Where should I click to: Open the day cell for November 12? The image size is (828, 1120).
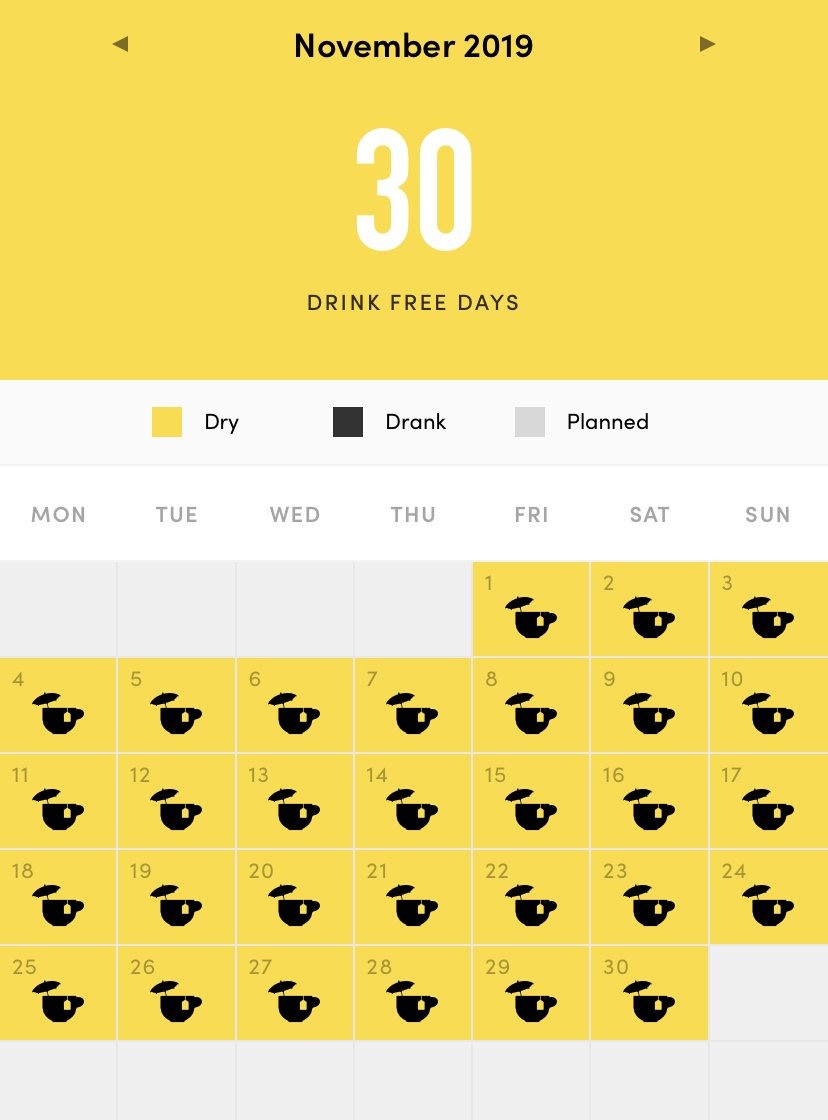(x=176, y=801)
